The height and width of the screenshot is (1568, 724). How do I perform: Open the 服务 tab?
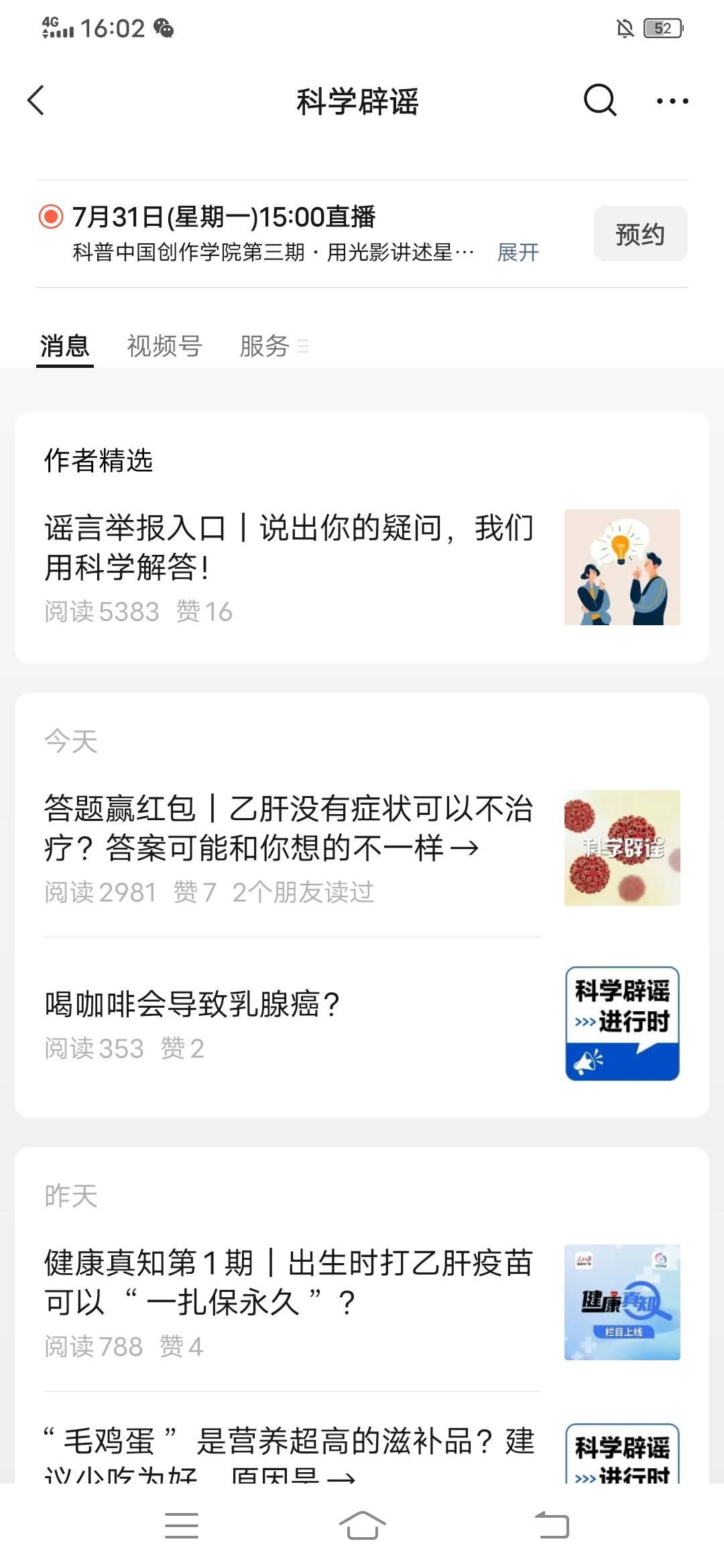click(x=265, y=346)
